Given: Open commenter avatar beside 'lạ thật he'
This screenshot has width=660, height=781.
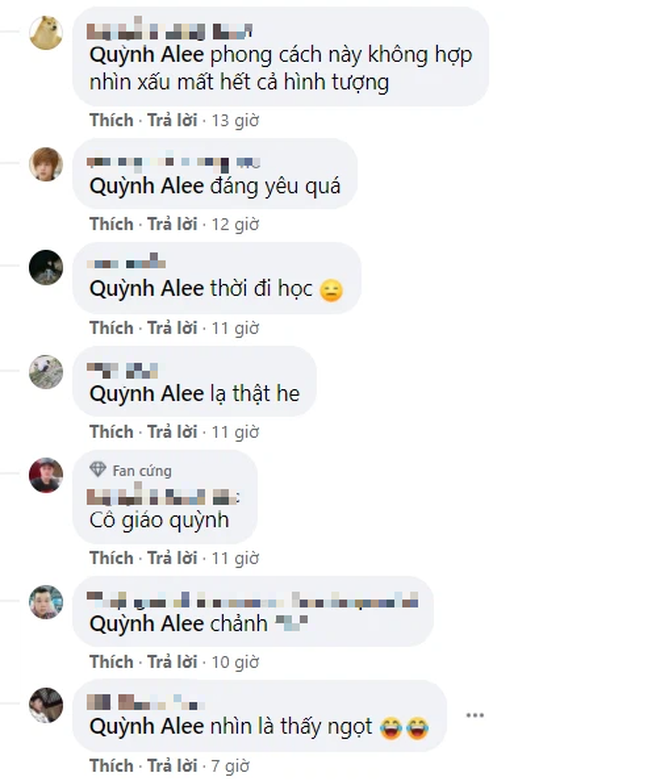Looking at the screenshot, I should [45, 371].
